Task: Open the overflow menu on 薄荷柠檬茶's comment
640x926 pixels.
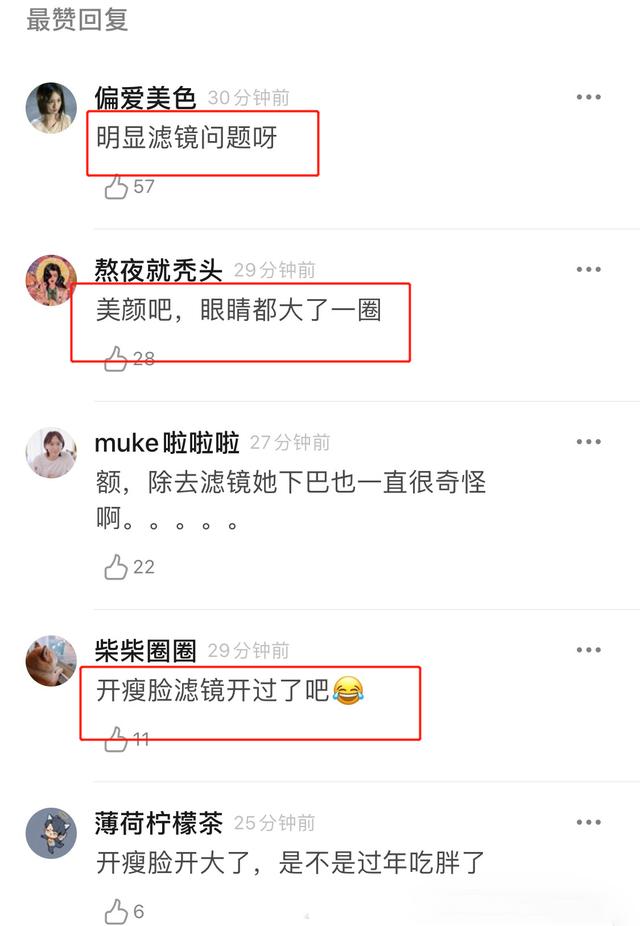Action: [588, 822]
